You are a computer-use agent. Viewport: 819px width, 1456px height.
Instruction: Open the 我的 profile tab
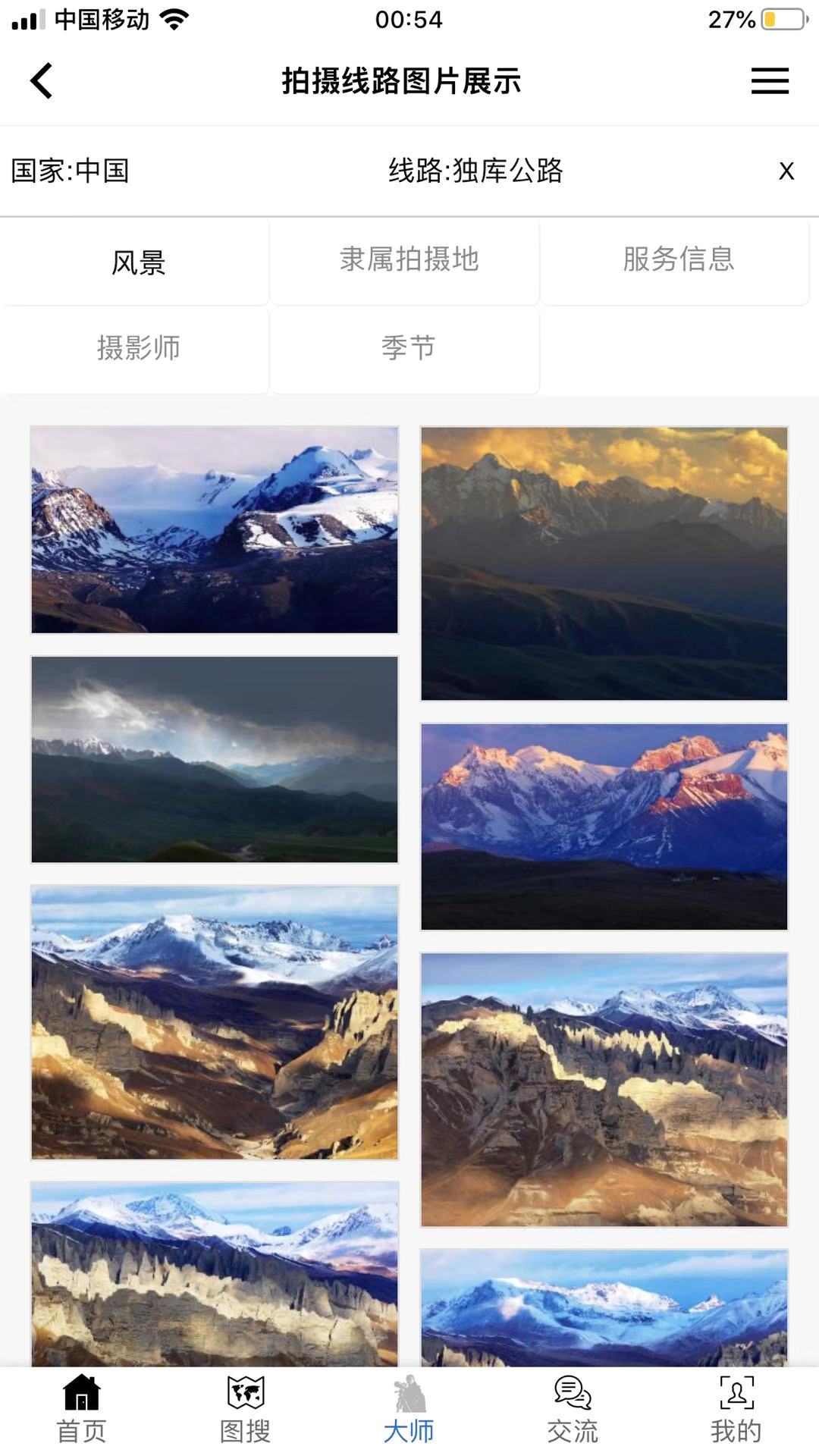coord(736,1410)
